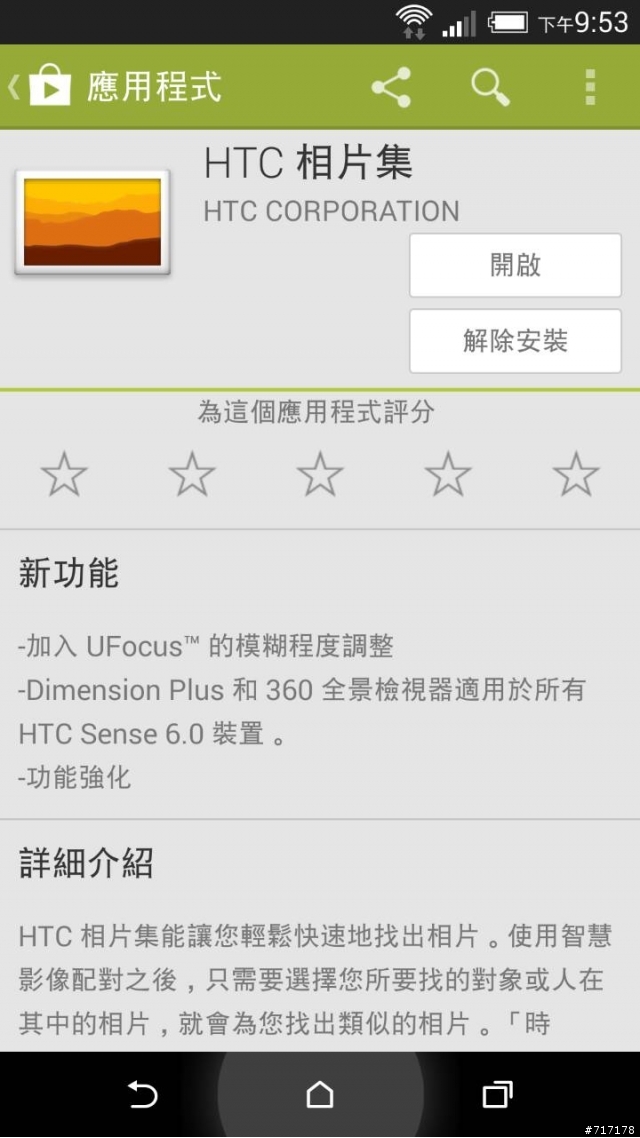640x1138 pixels.
Task: Rate the app three stars
Action: pyautogui.click(x=320, y=474)
